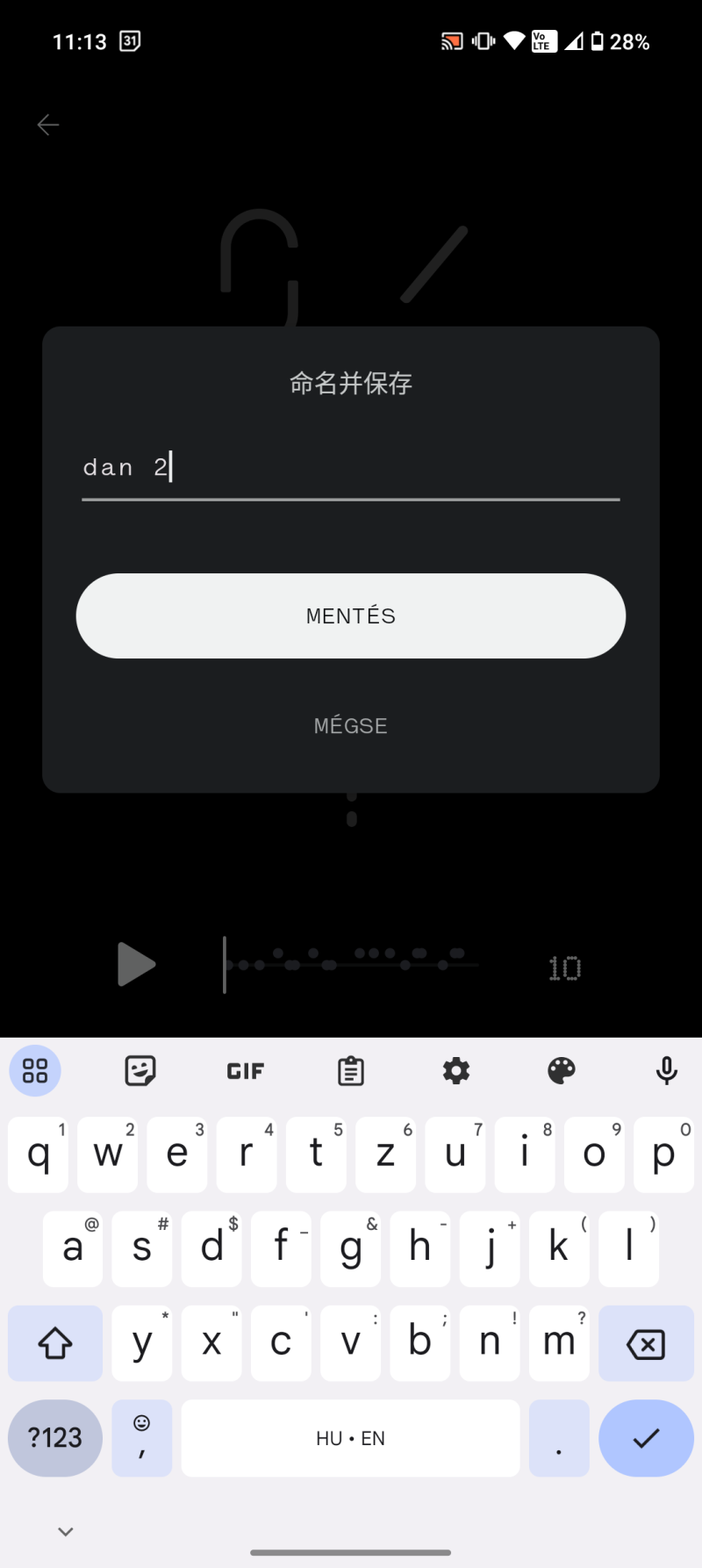Hide the keyboard with the down chevron
The image size is (702, 1568).
65,1532
